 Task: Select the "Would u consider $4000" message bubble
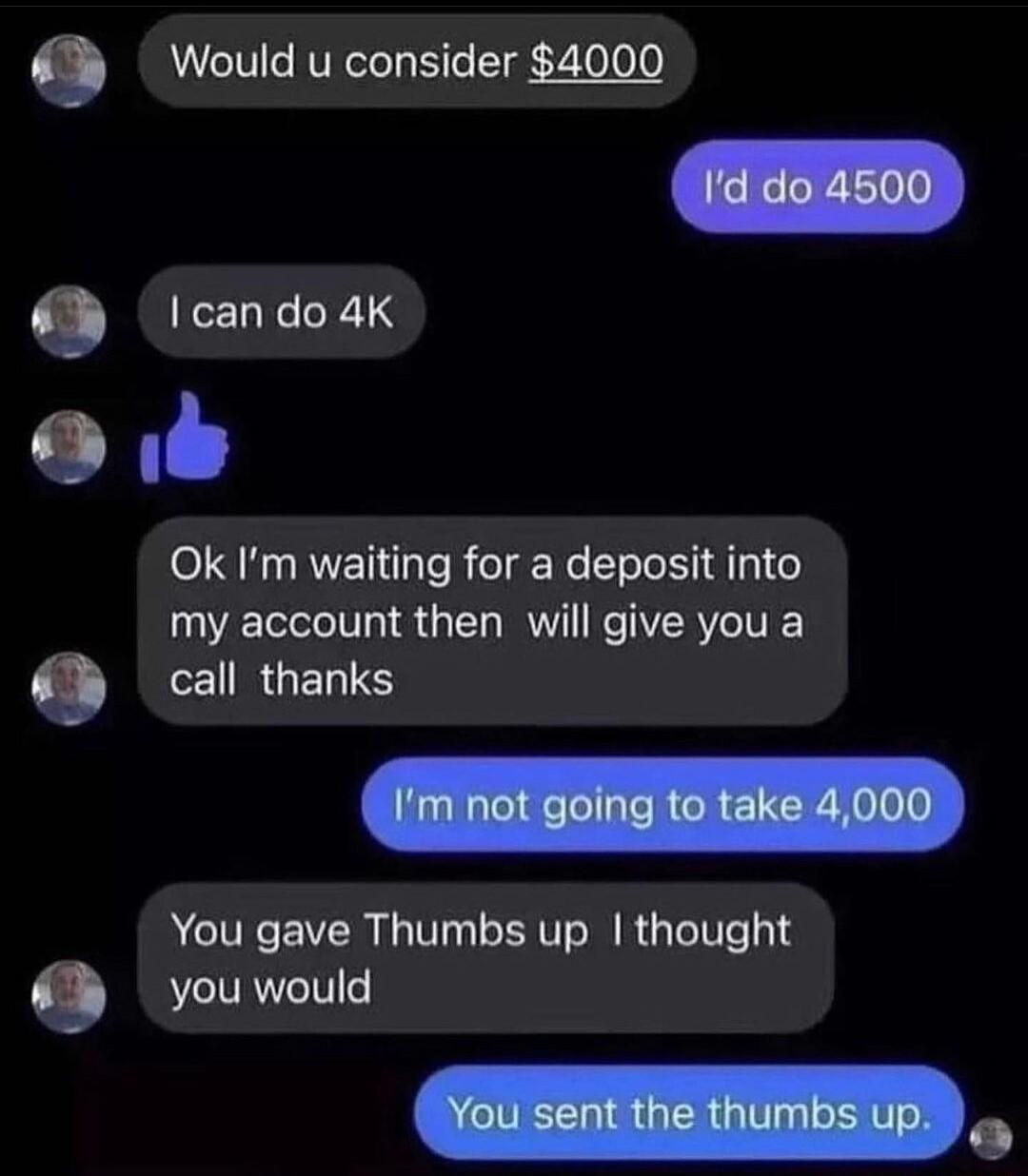[x=419, y=64]
